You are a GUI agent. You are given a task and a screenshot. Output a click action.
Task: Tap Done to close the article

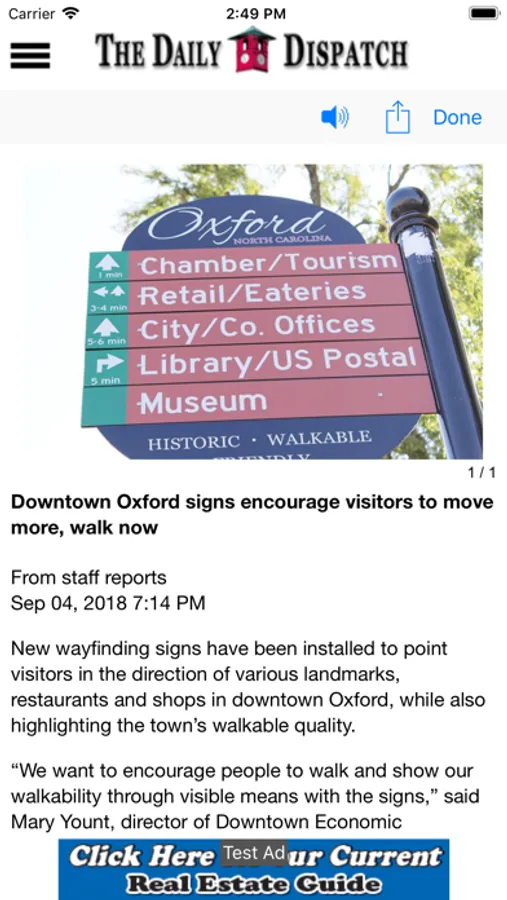tap(457, 118)
